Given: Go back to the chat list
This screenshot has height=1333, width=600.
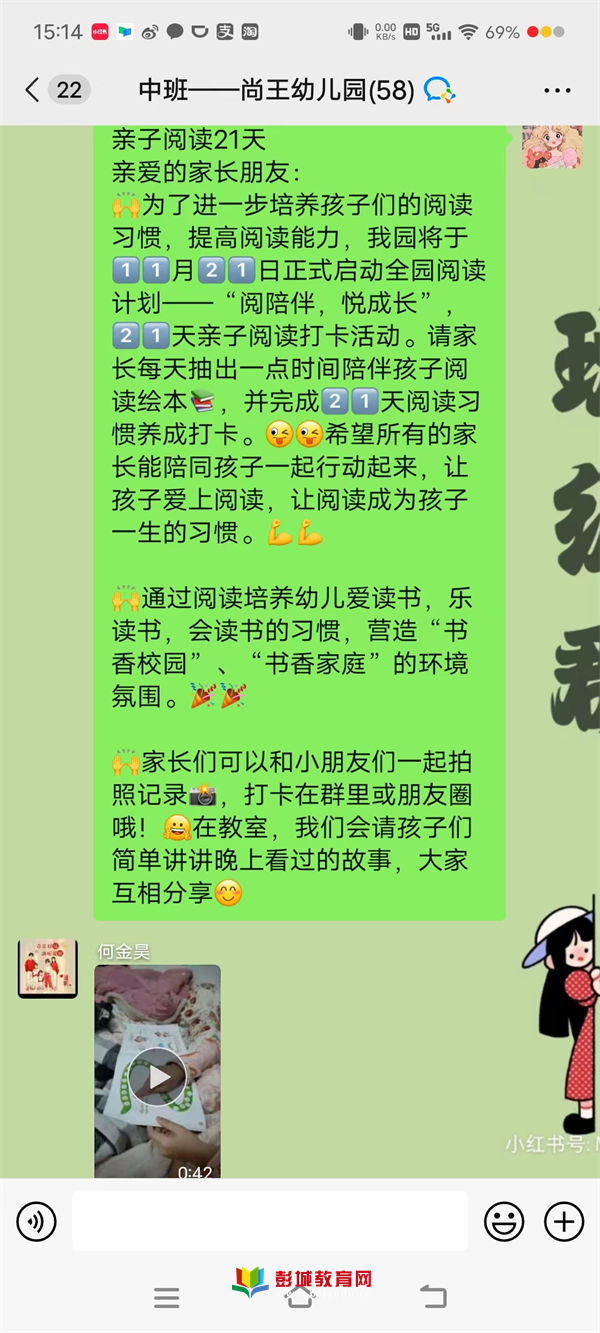Looking at the screenshot, I should point(33,90).
